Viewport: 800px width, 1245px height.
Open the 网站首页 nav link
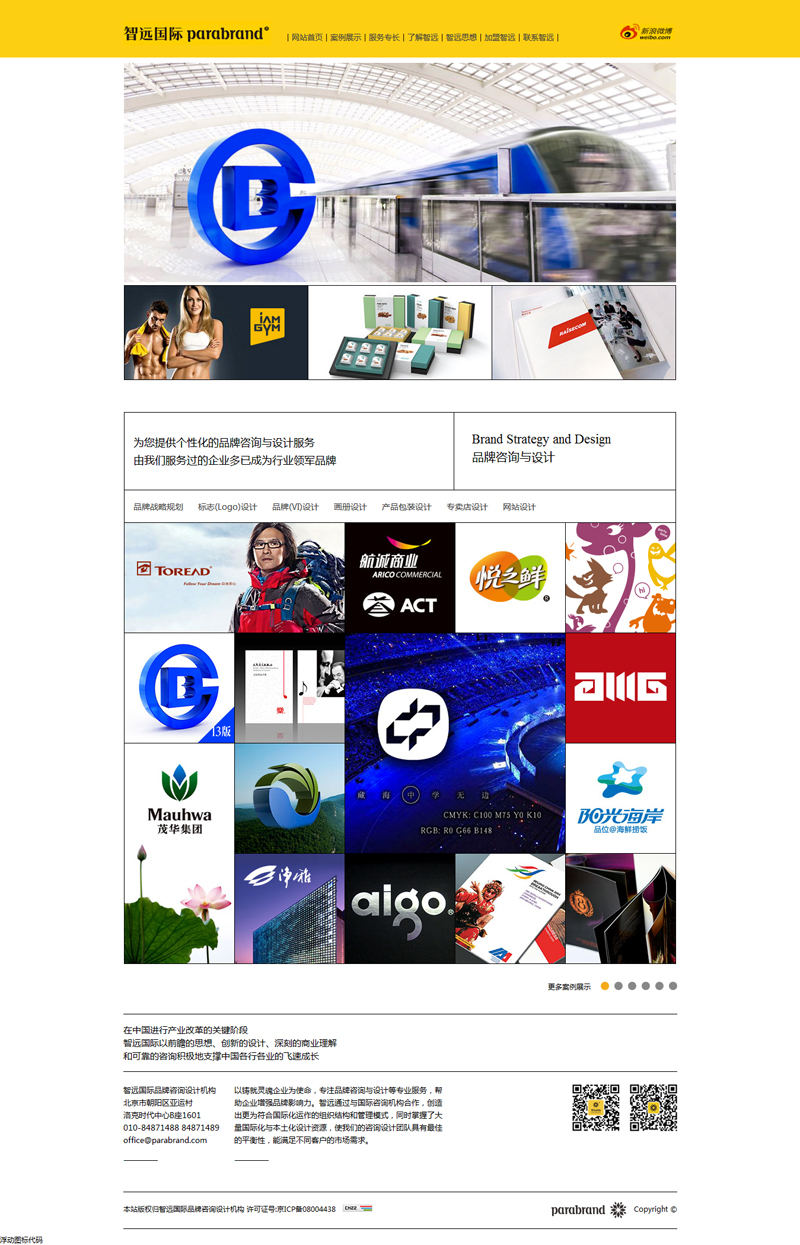point(307,37)
